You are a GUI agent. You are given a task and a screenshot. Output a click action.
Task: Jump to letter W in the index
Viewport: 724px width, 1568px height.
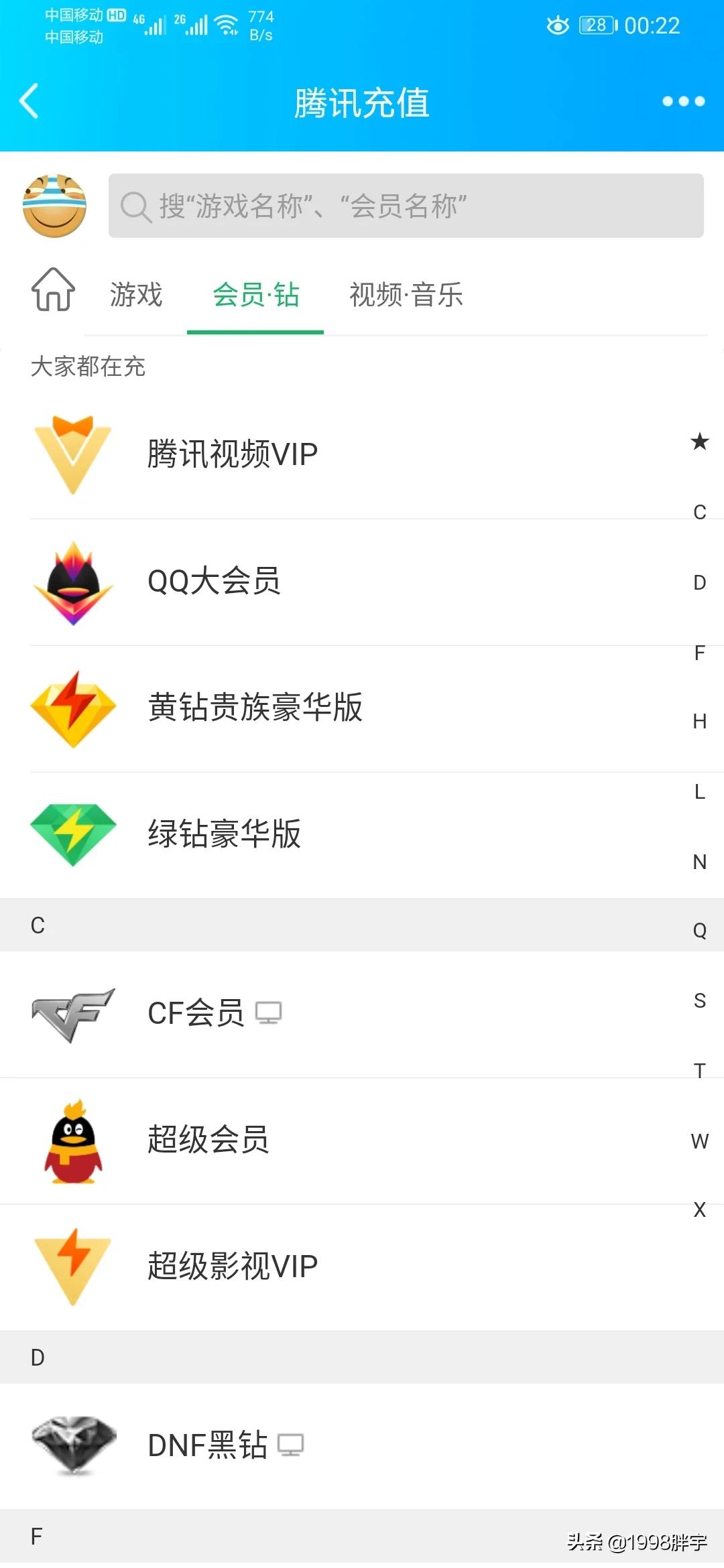(699, 1141)
